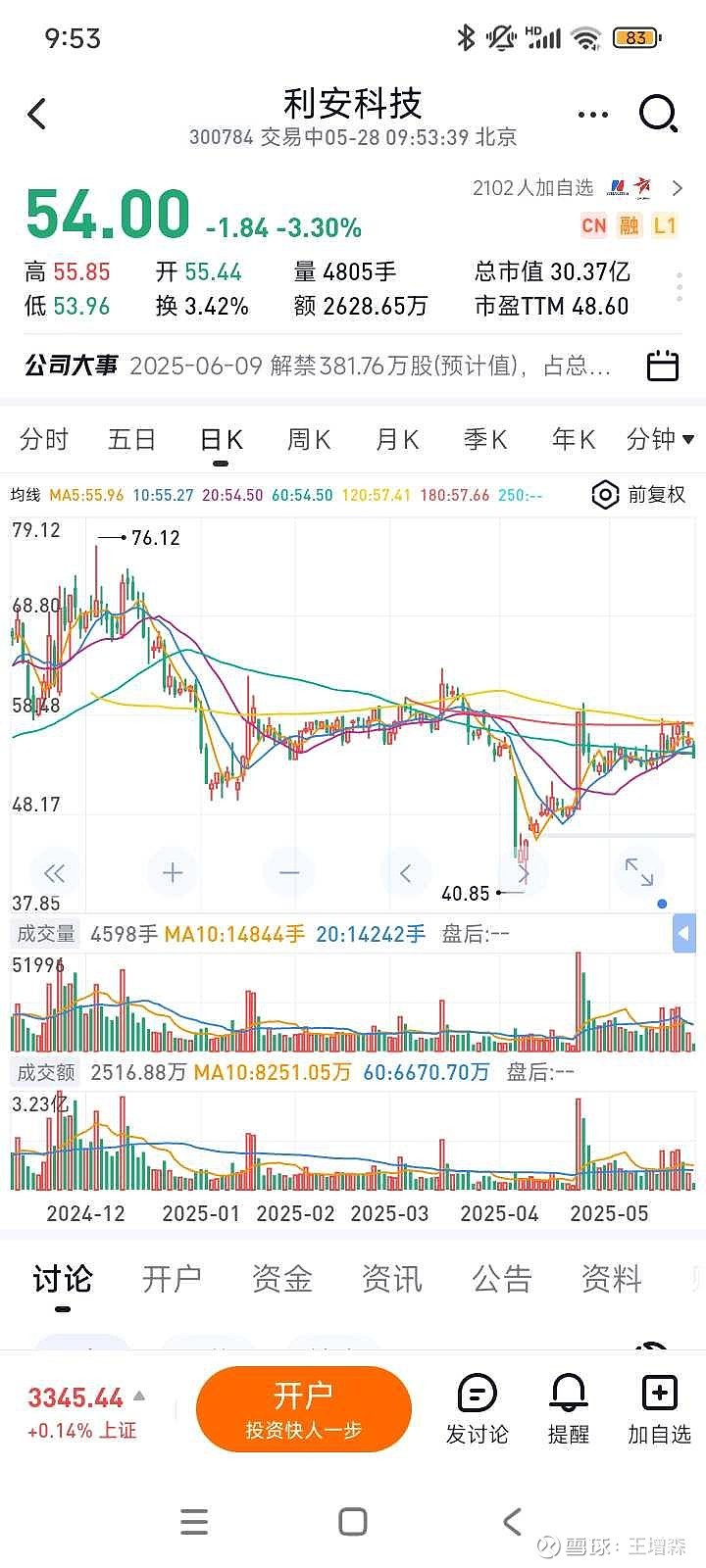
Task: Switch to the 资金 section tab
Action: click(x=281, y=1279)
